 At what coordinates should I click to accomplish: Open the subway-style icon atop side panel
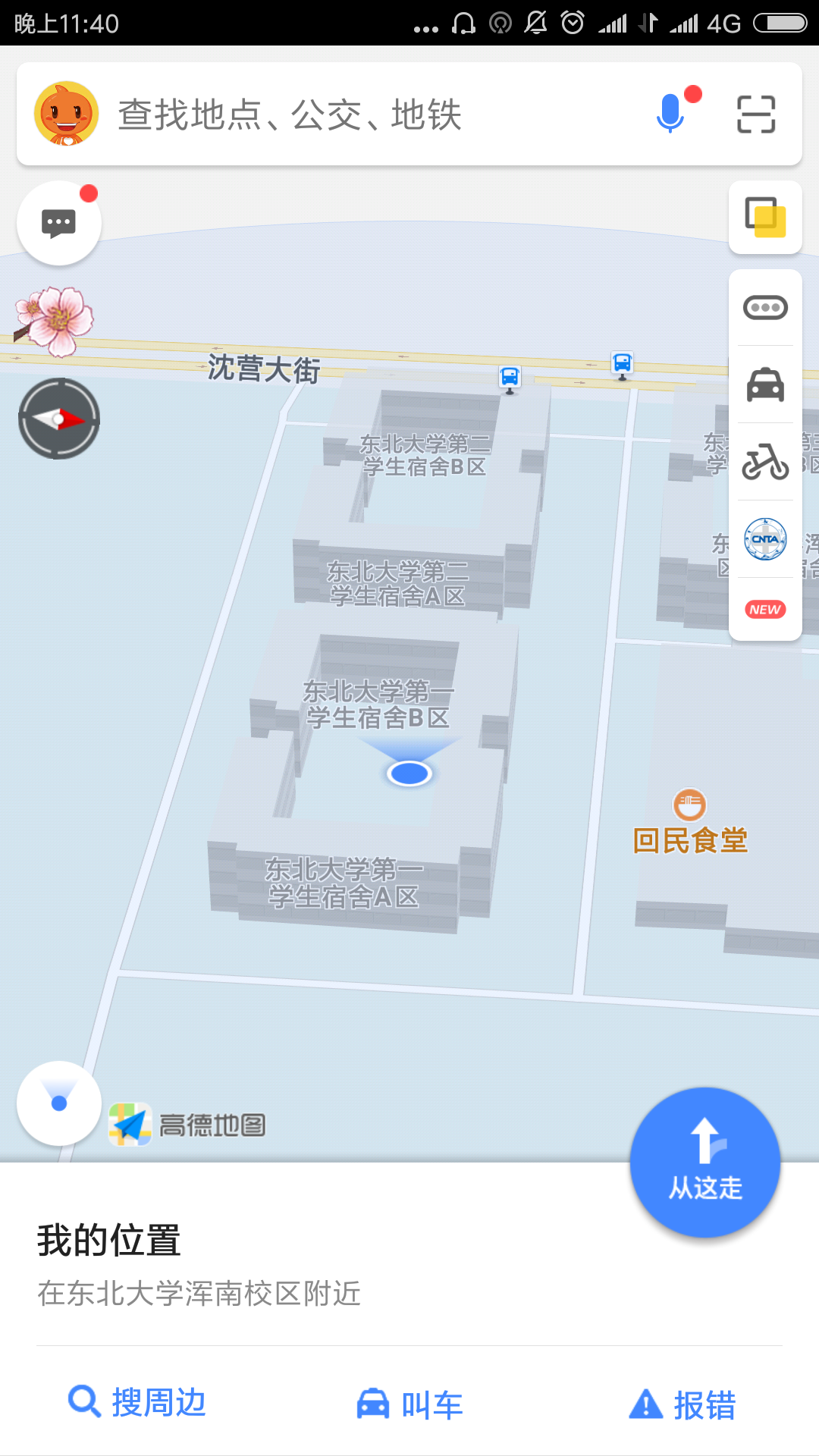(x=766, y=307)
